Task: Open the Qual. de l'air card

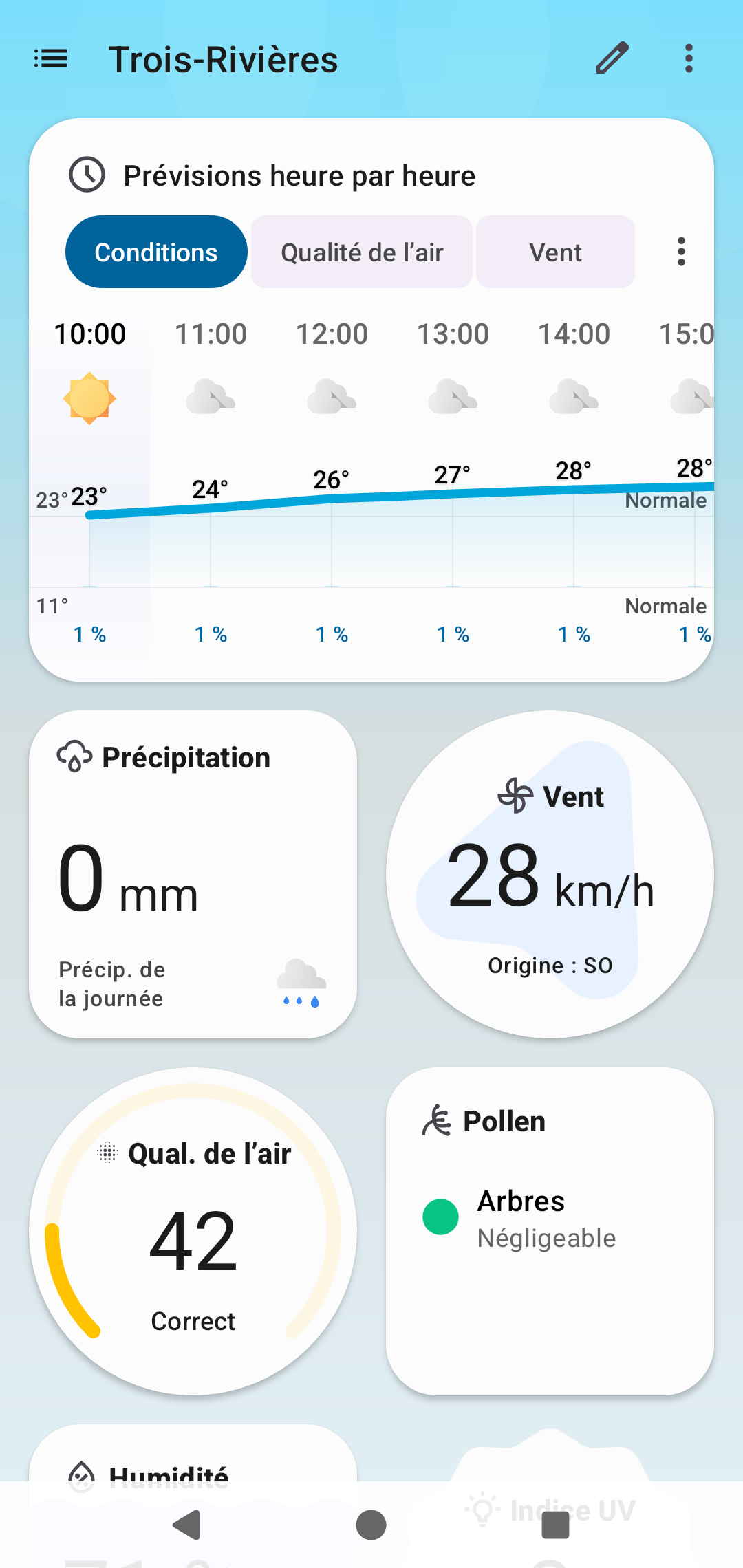Action: pos(193,1231)
